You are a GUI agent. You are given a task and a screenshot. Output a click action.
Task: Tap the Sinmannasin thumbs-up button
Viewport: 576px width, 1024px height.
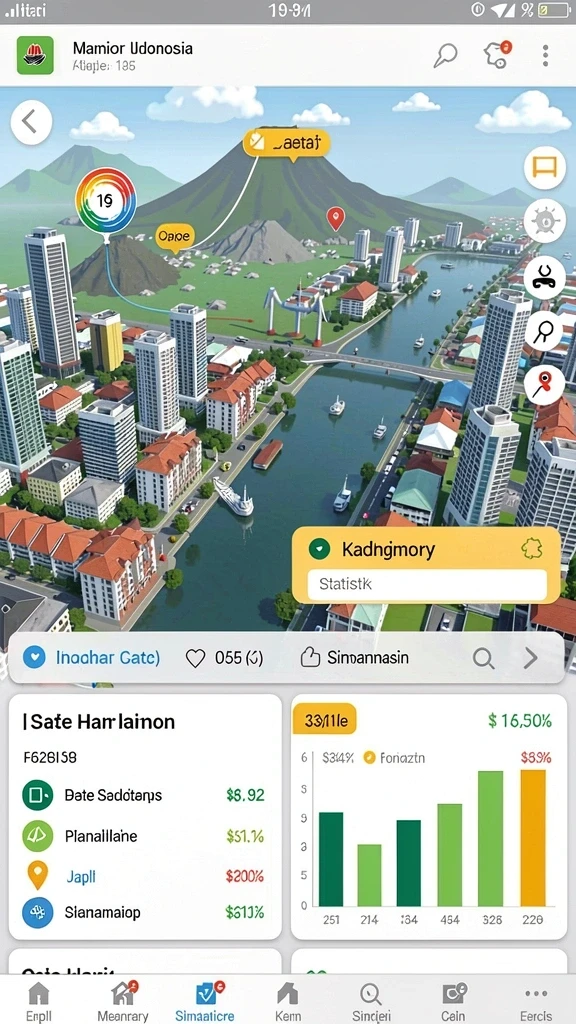[x=354, y=658]
